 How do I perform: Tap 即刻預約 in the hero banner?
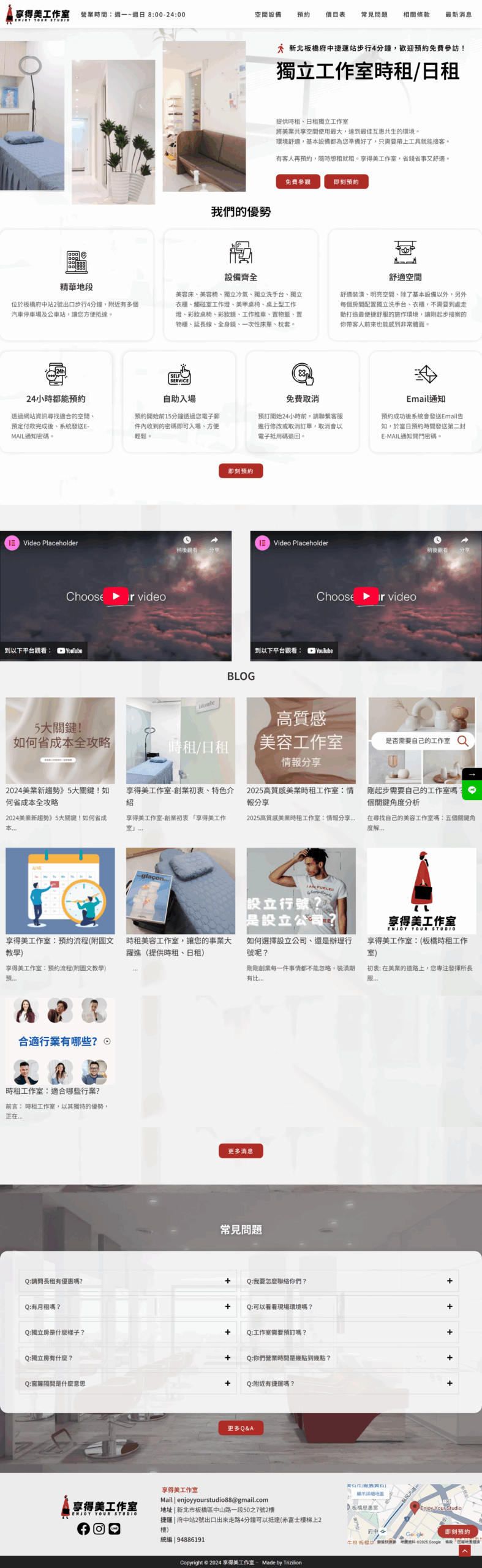tap(346, 182)
